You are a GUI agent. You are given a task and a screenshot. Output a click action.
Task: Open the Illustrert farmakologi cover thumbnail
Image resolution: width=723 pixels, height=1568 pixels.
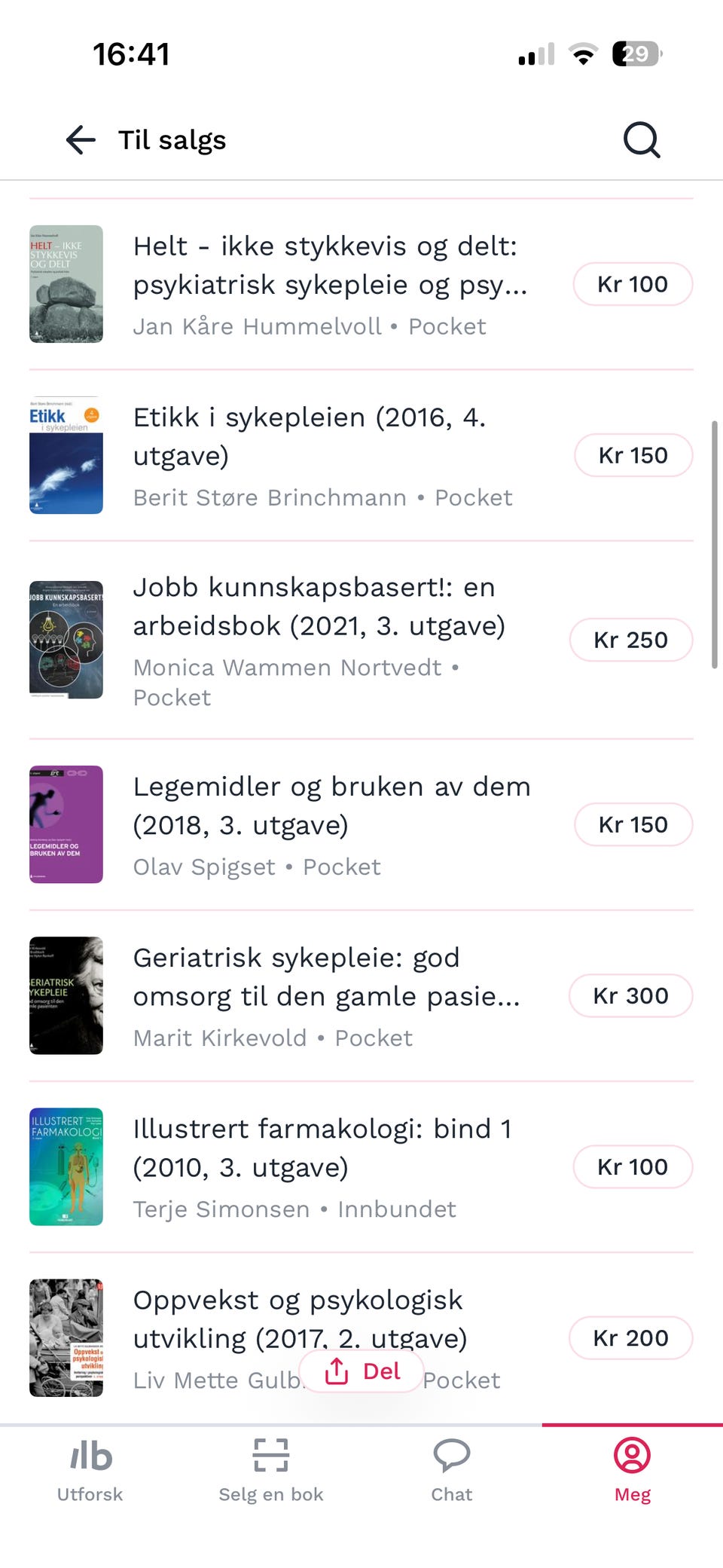(66, 1167)
